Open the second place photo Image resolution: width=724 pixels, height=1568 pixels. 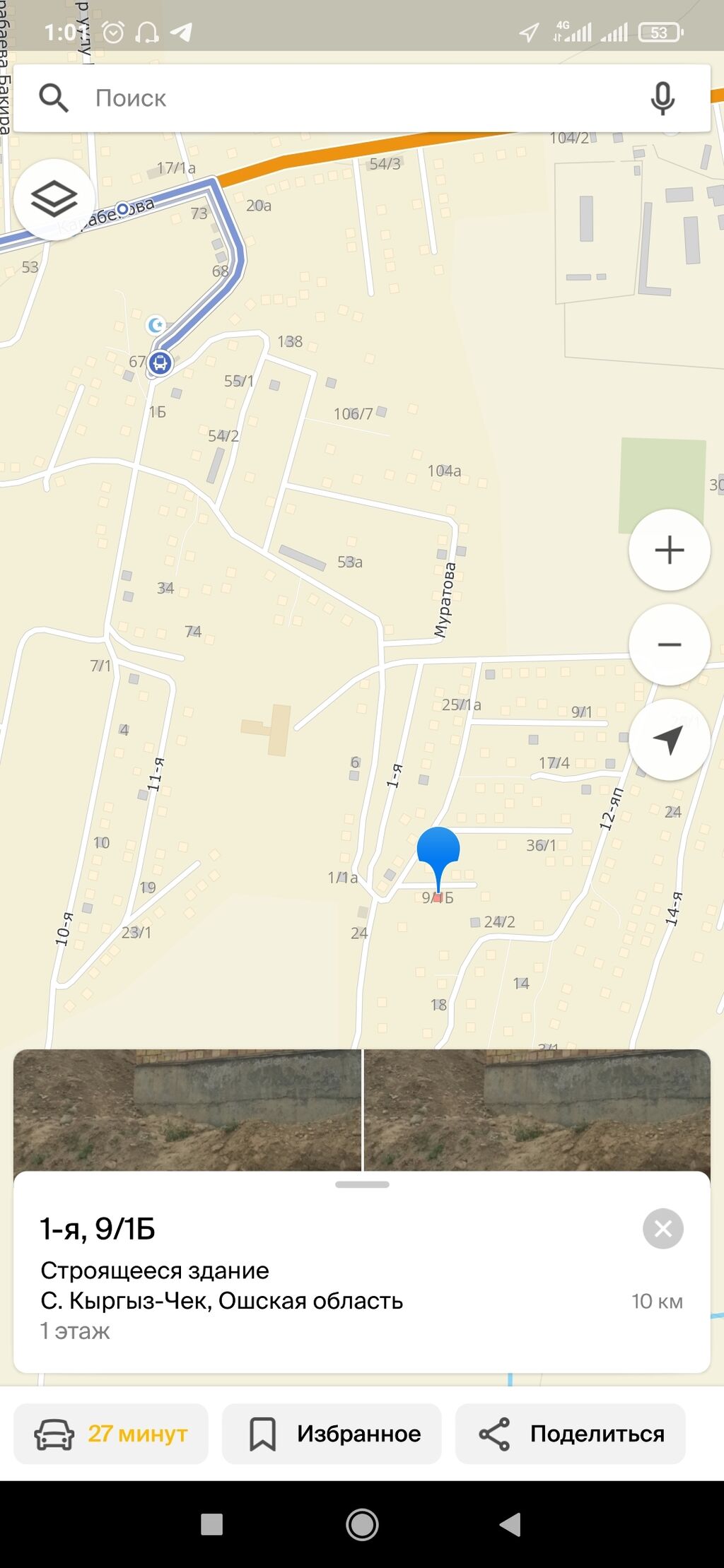(537, 1109)
